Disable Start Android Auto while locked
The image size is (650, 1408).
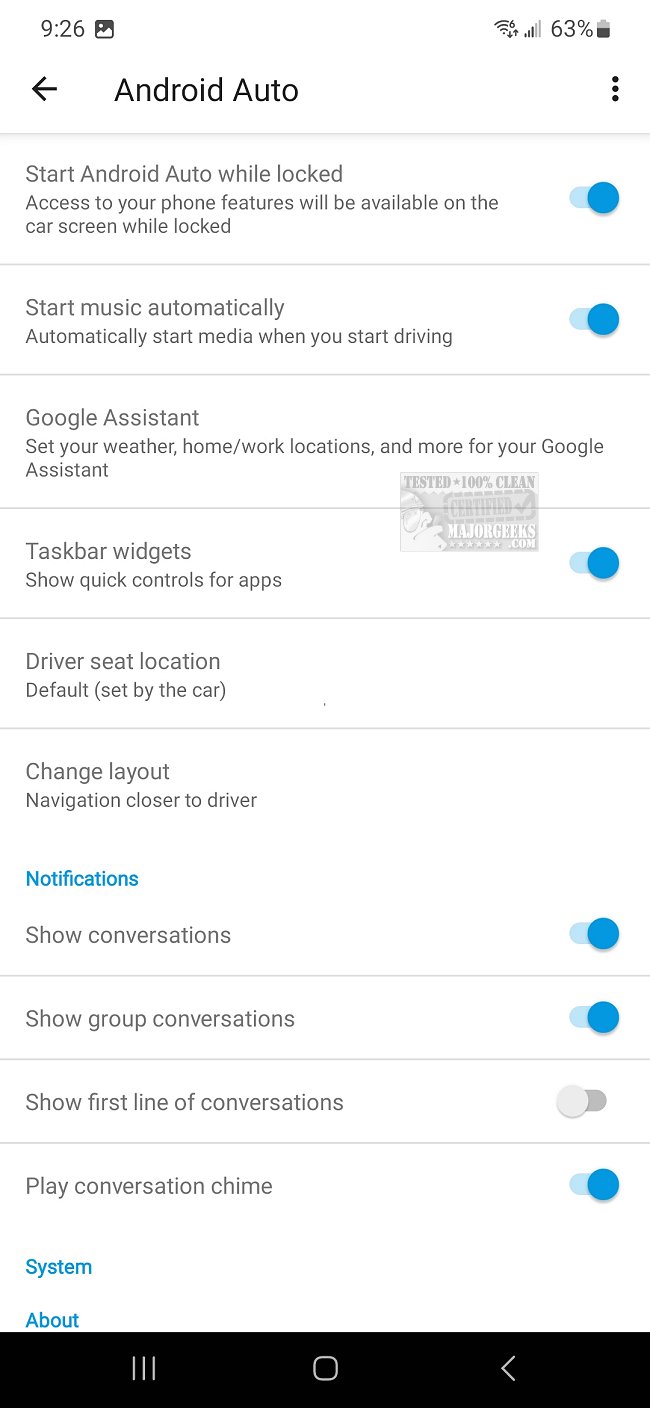pyautogui.click(x=595, y=198)
